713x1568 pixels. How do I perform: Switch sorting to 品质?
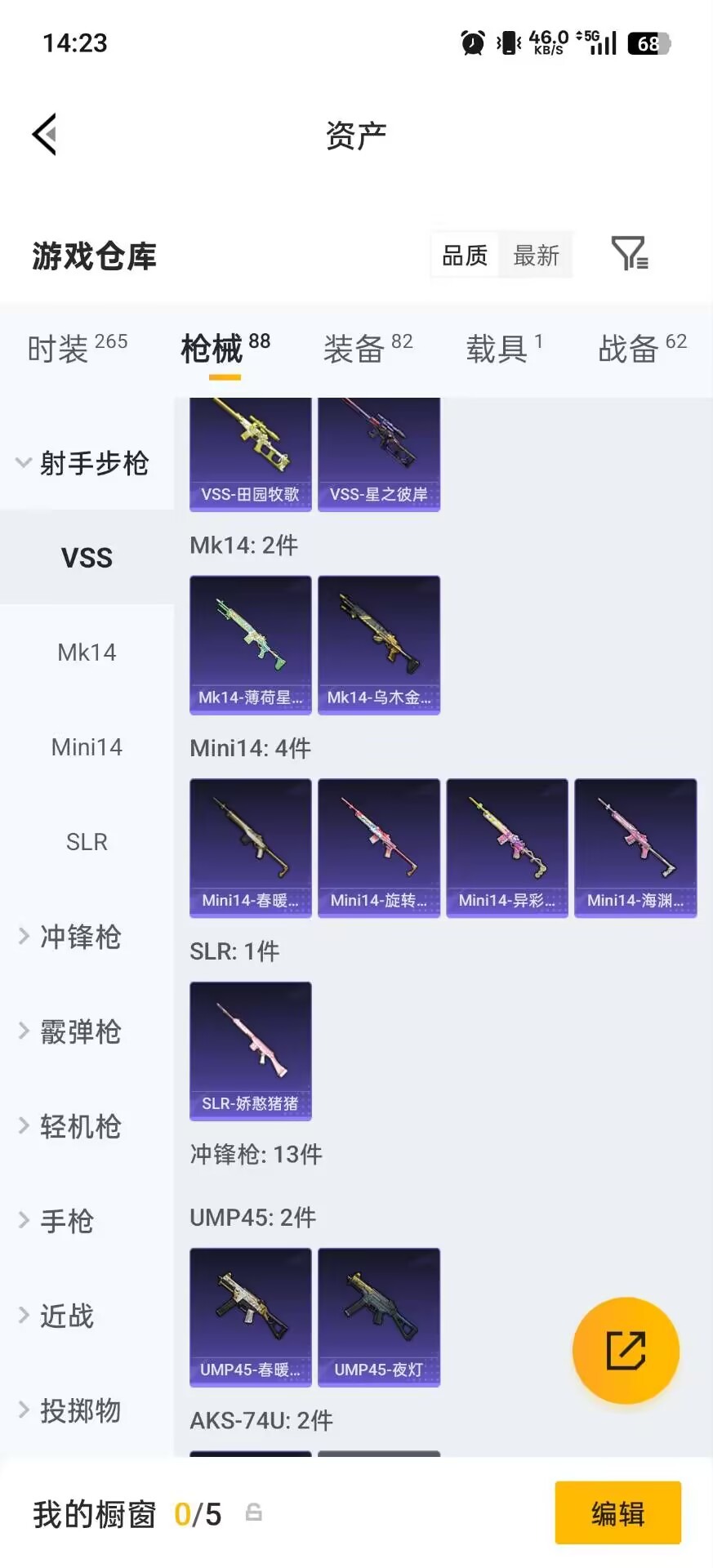point(463,254)
